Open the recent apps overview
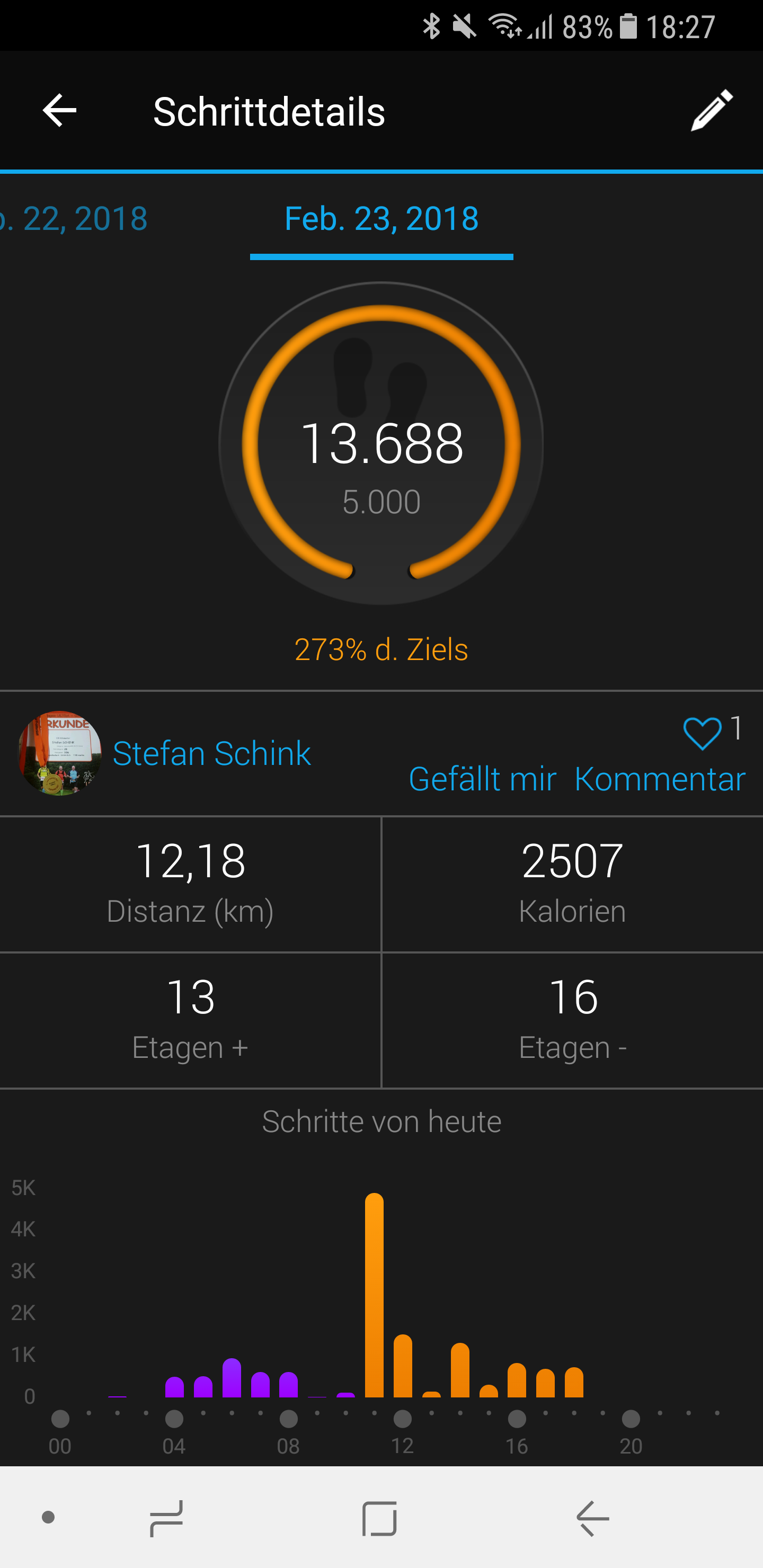The image size is (763, 1568). [x=166, y=1518]
